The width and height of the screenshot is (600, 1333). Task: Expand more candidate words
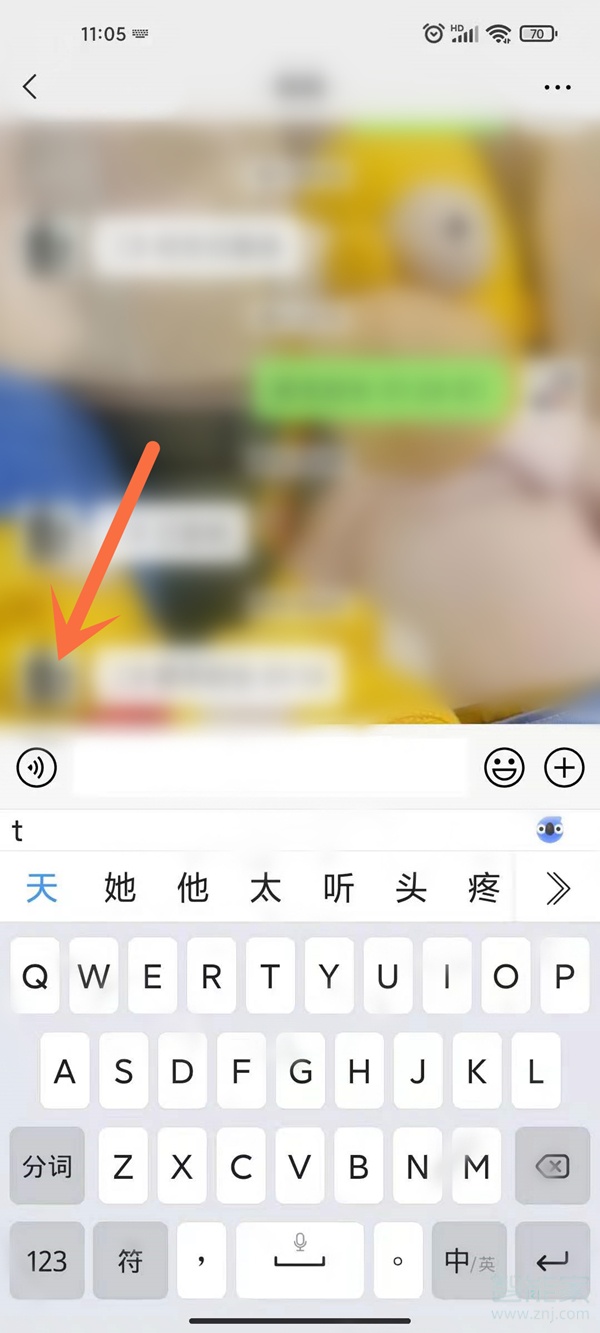[557, 887]
